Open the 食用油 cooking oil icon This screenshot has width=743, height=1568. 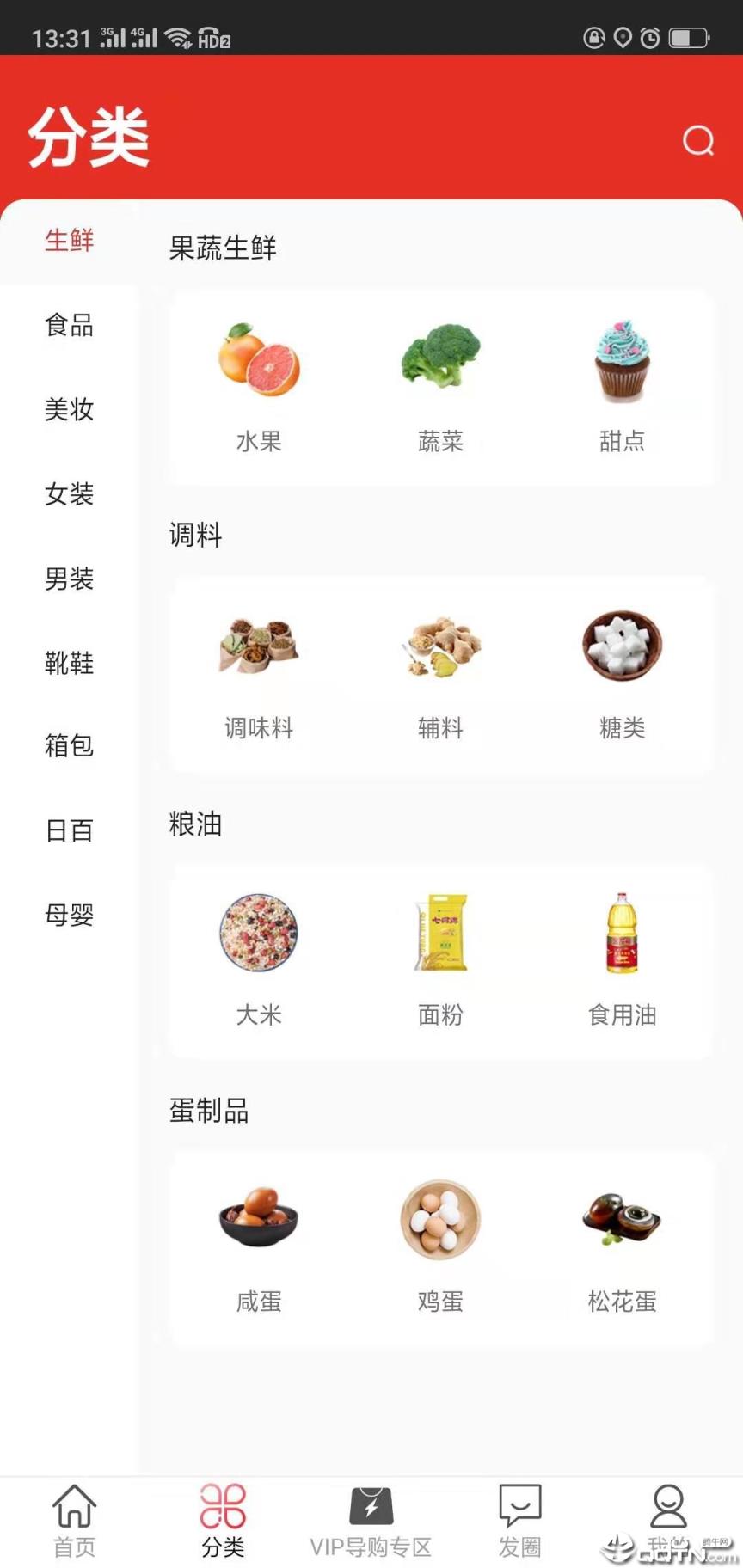622,934
